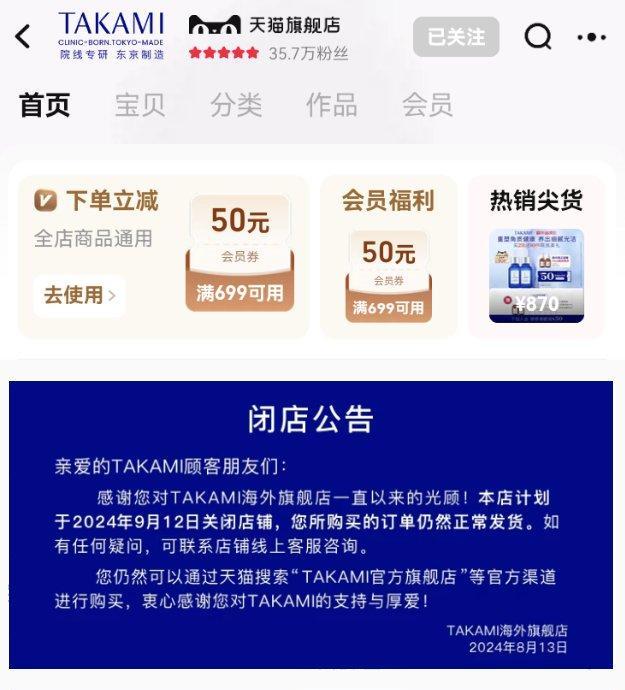Open the 闭店公告 banner

pyautogui.click(x=311, y=524)
